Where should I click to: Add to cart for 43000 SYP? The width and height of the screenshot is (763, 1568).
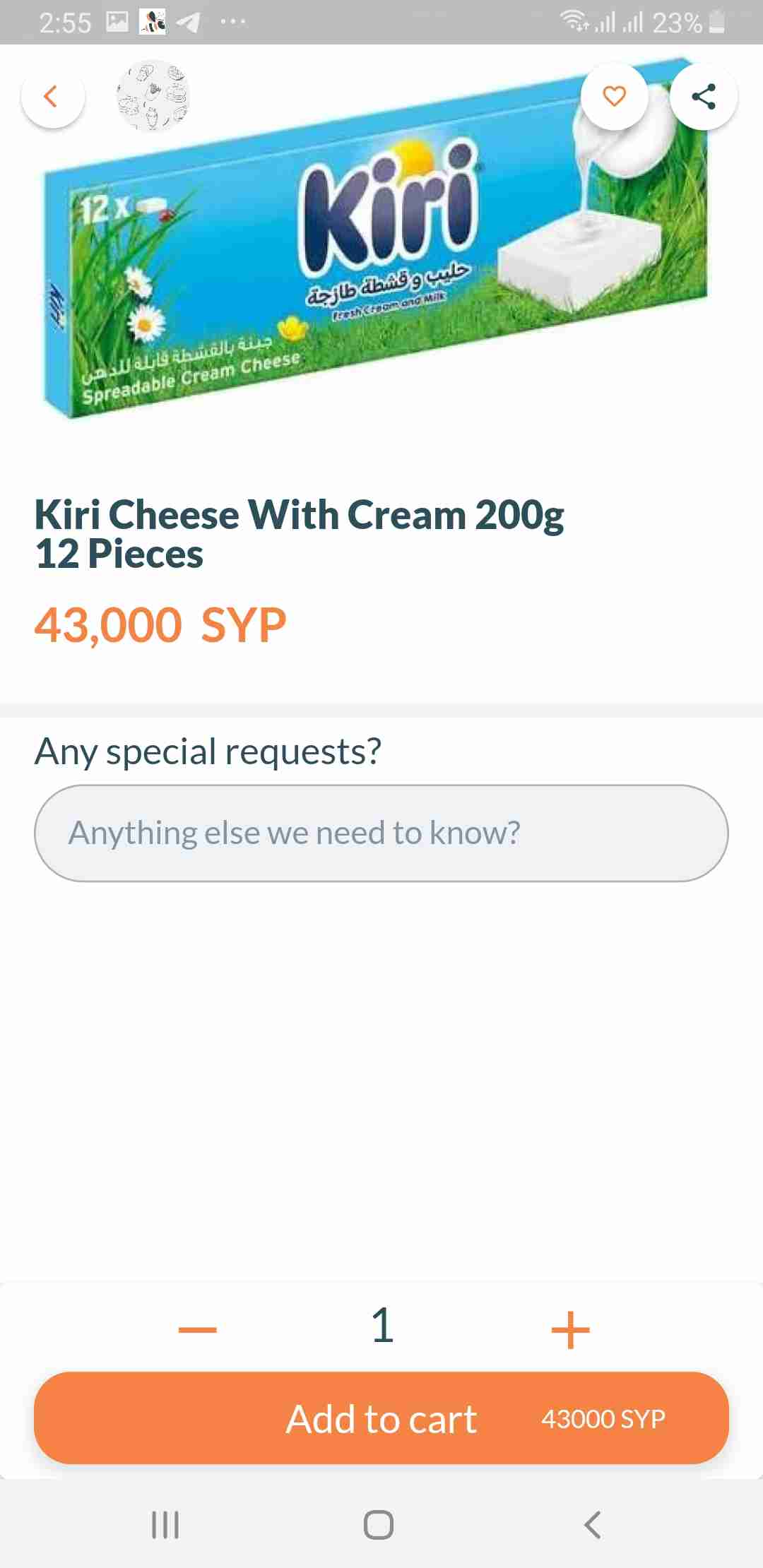(x=381, y=1418)
